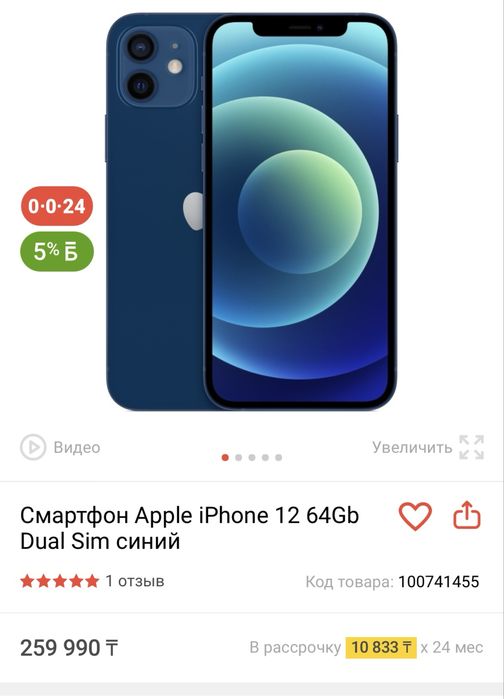Image resolution: width=504 pixels, height=699 pixels.
Task: Open the 1 отзыв reviews link
Action: tap(135, 581)
